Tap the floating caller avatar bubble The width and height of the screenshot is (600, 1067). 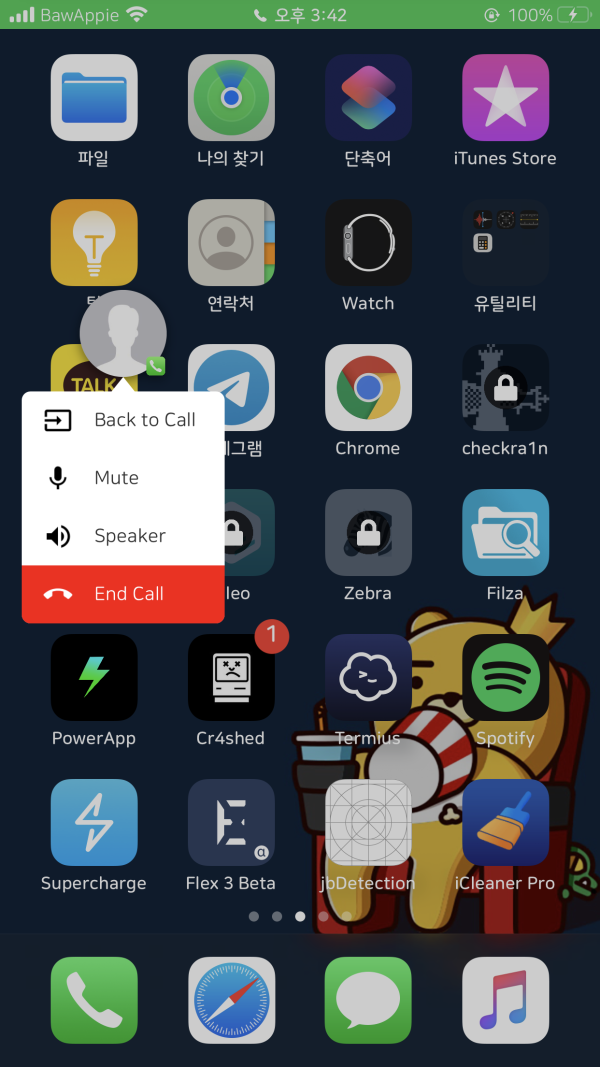tap(123, 333)
